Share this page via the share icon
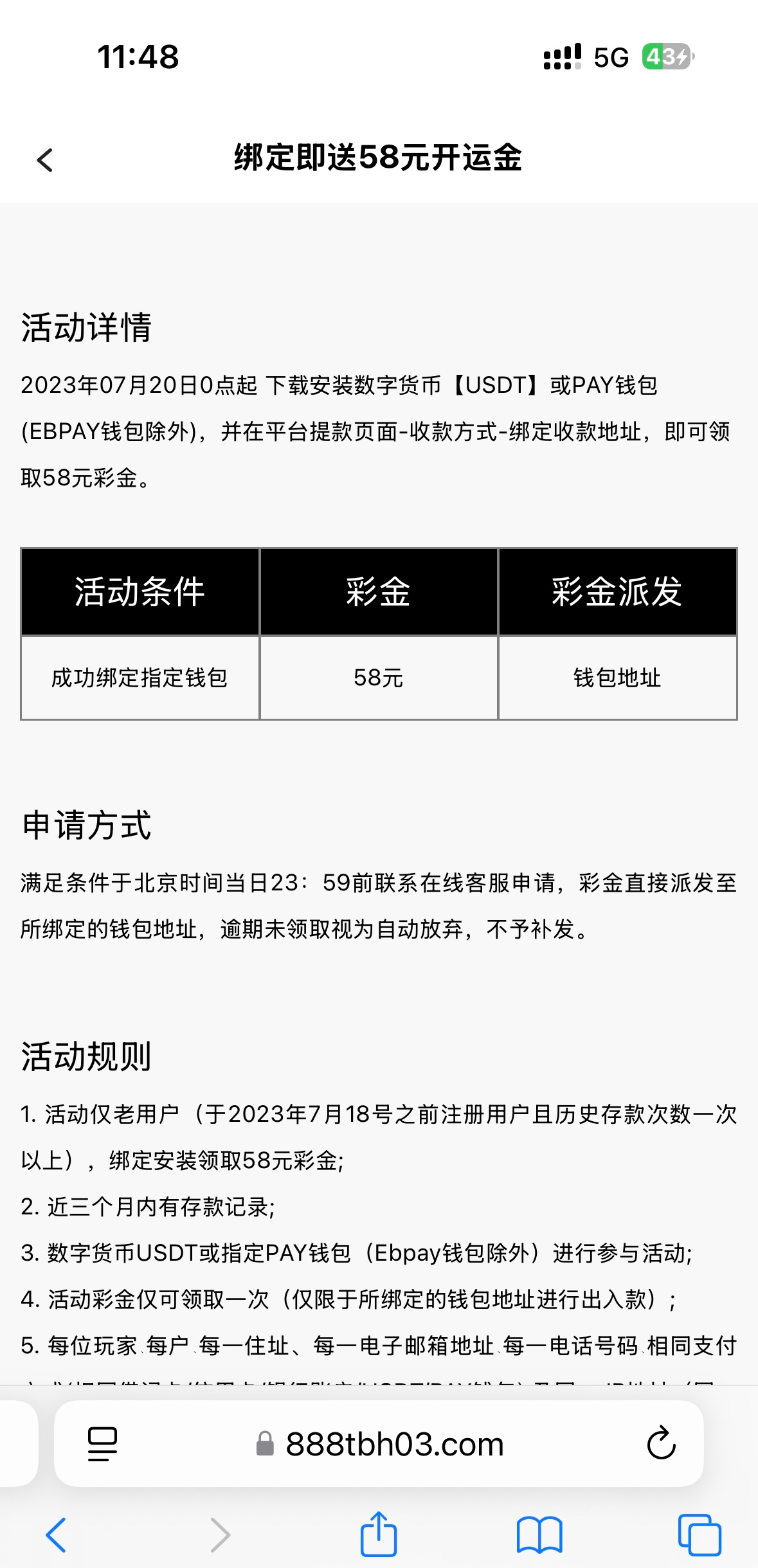The height and width of the screenshot is (1568, 758). point(379,1534)
